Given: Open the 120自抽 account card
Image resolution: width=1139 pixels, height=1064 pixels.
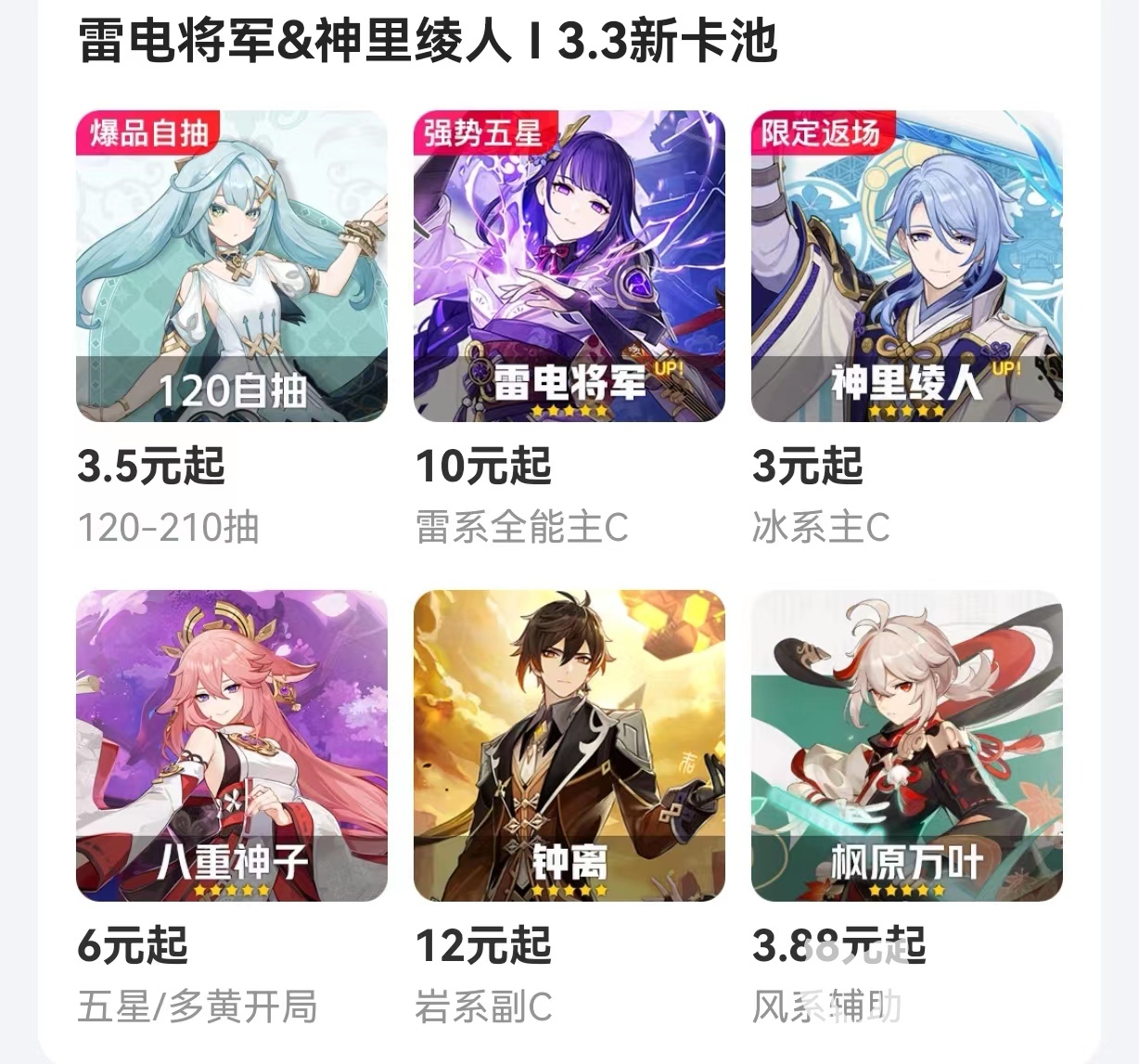Looking at the screenshot, I should pyautogui.click(x=231, y=266).
